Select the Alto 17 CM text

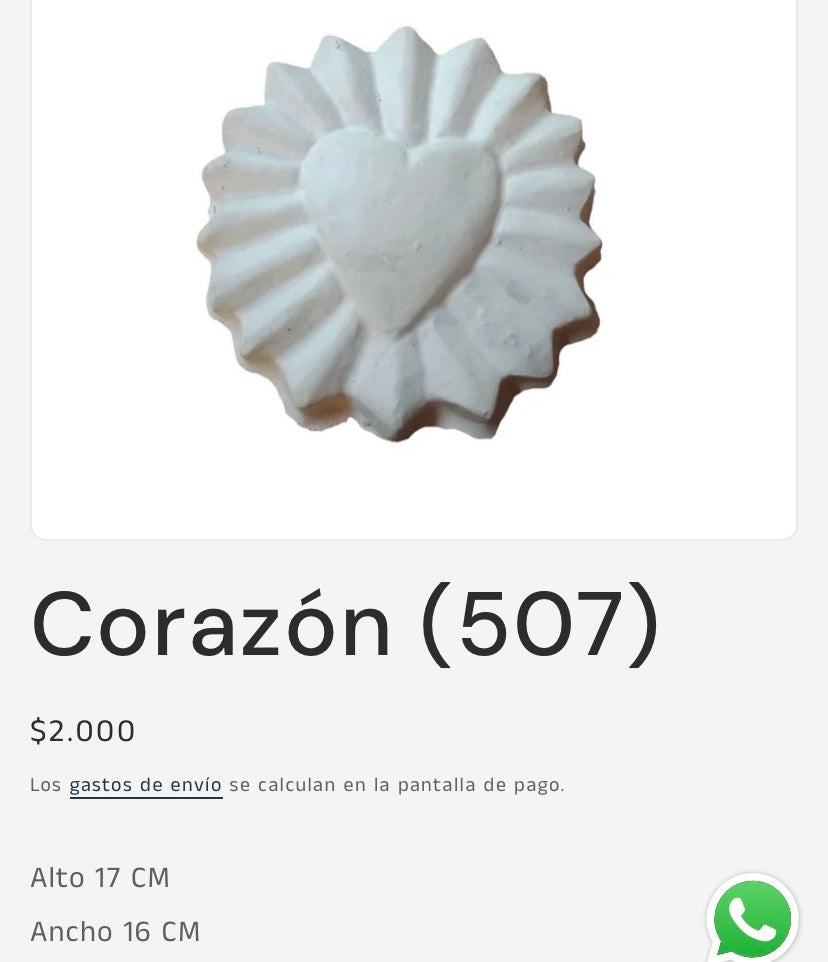(100, 877)
